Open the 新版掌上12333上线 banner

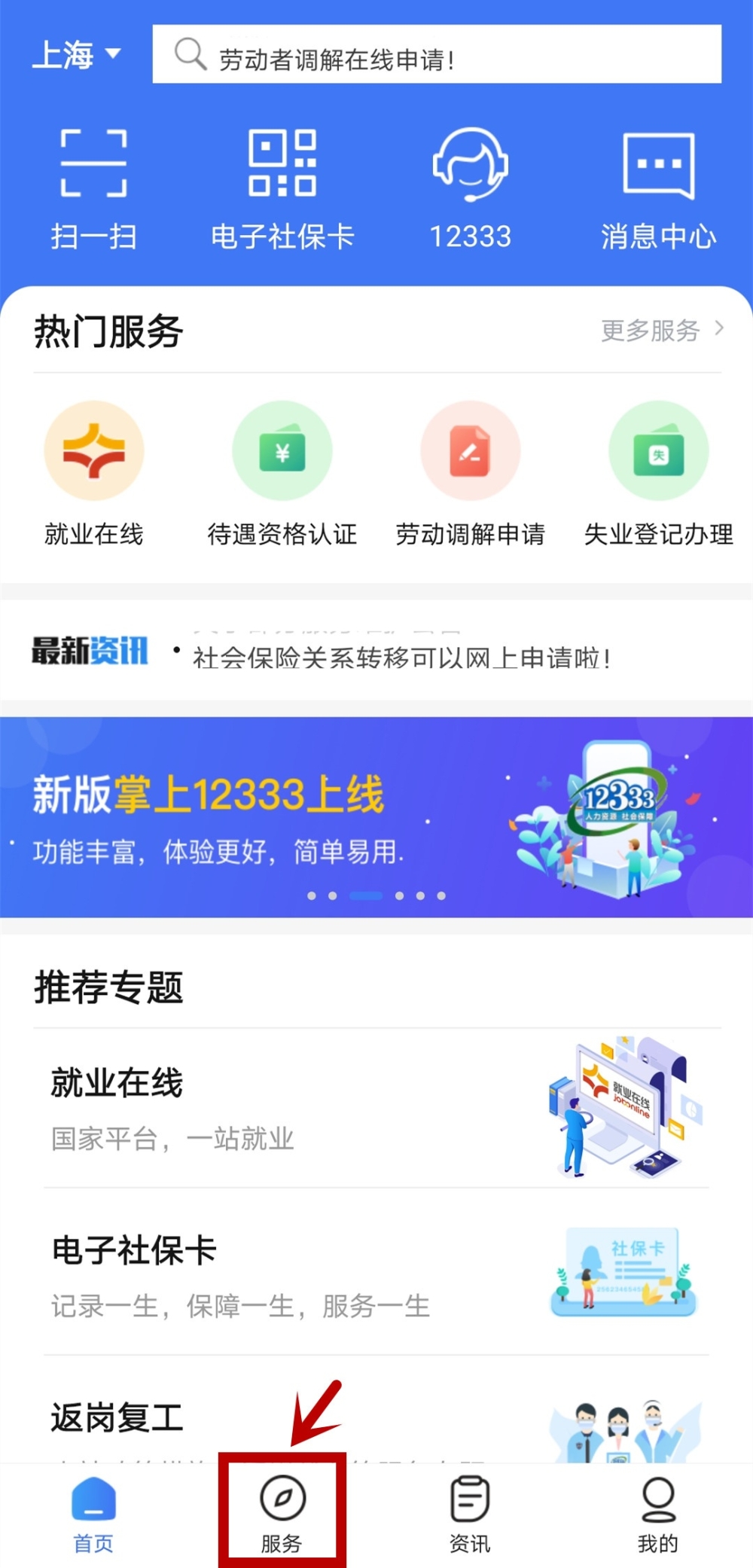click(376, 817)
